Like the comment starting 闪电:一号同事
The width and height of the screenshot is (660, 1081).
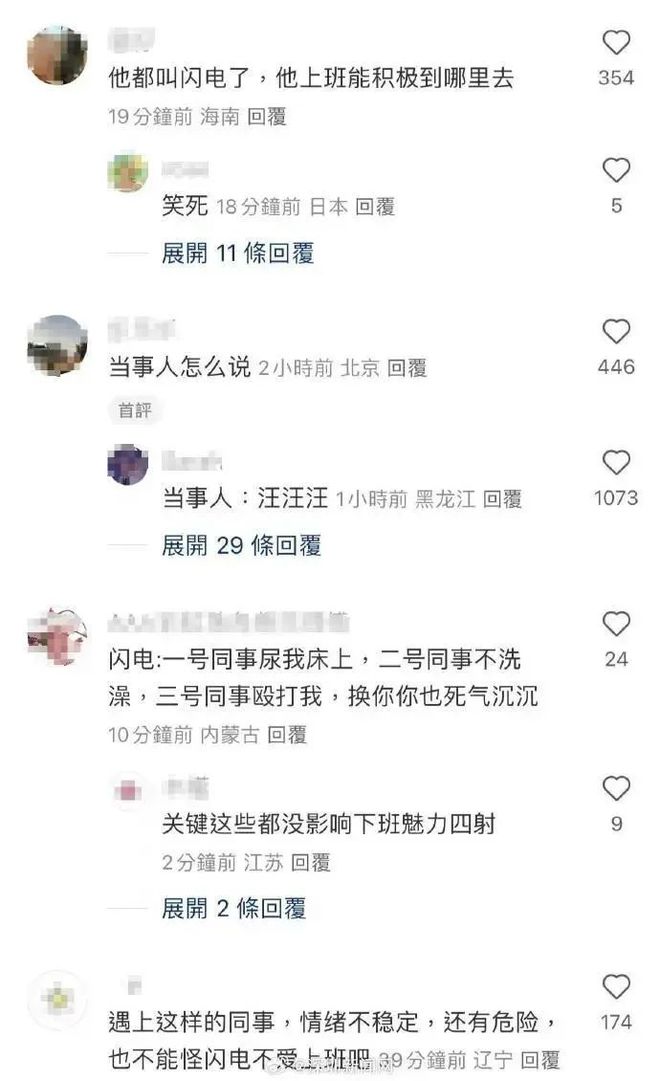click(x=616, y=624)
